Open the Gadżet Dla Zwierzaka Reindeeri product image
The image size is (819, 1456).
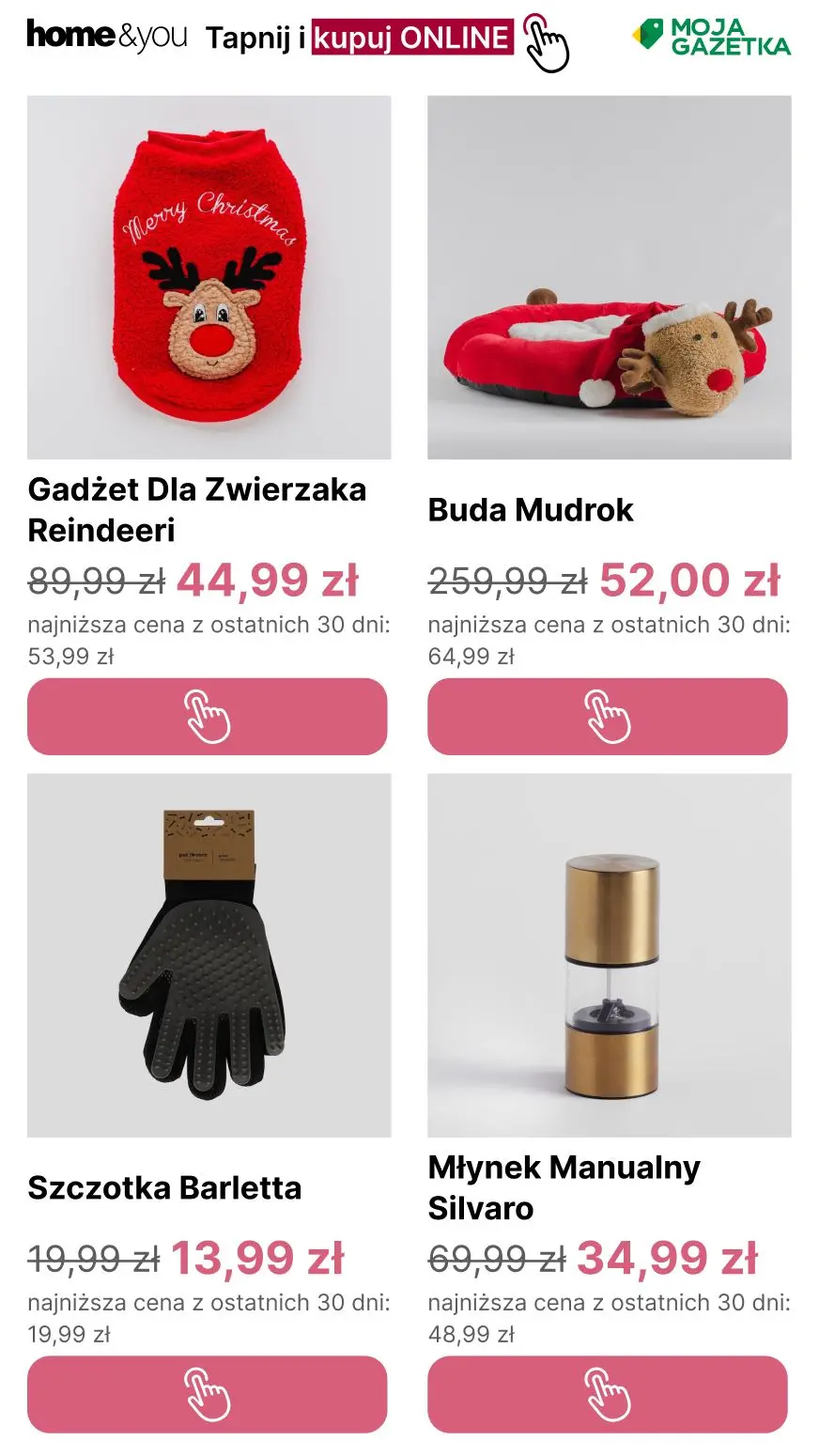tap(209, 277)
